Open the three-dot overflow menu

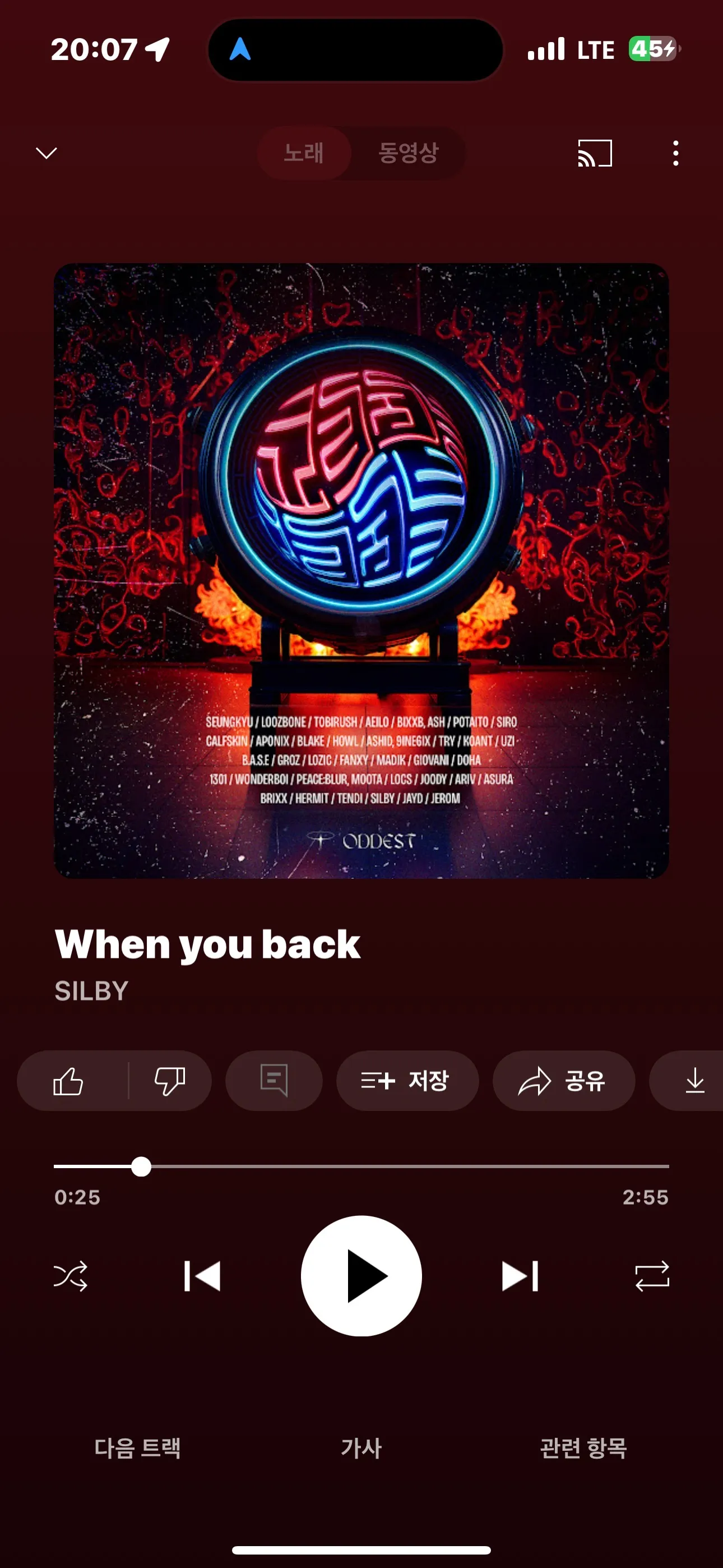tap(675, 153)
